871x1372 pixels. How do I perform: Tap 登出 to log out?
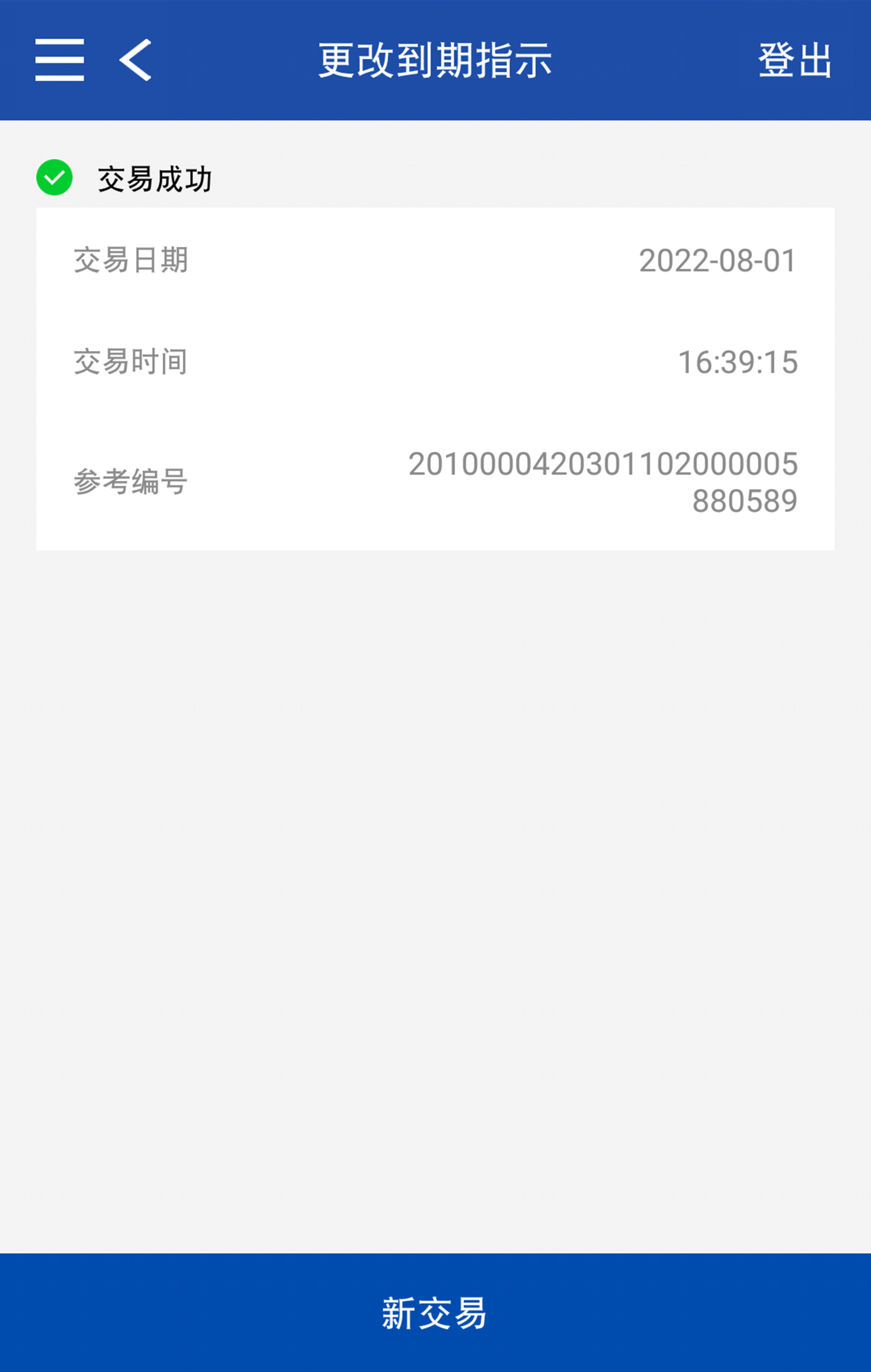[x=795, y=60]
